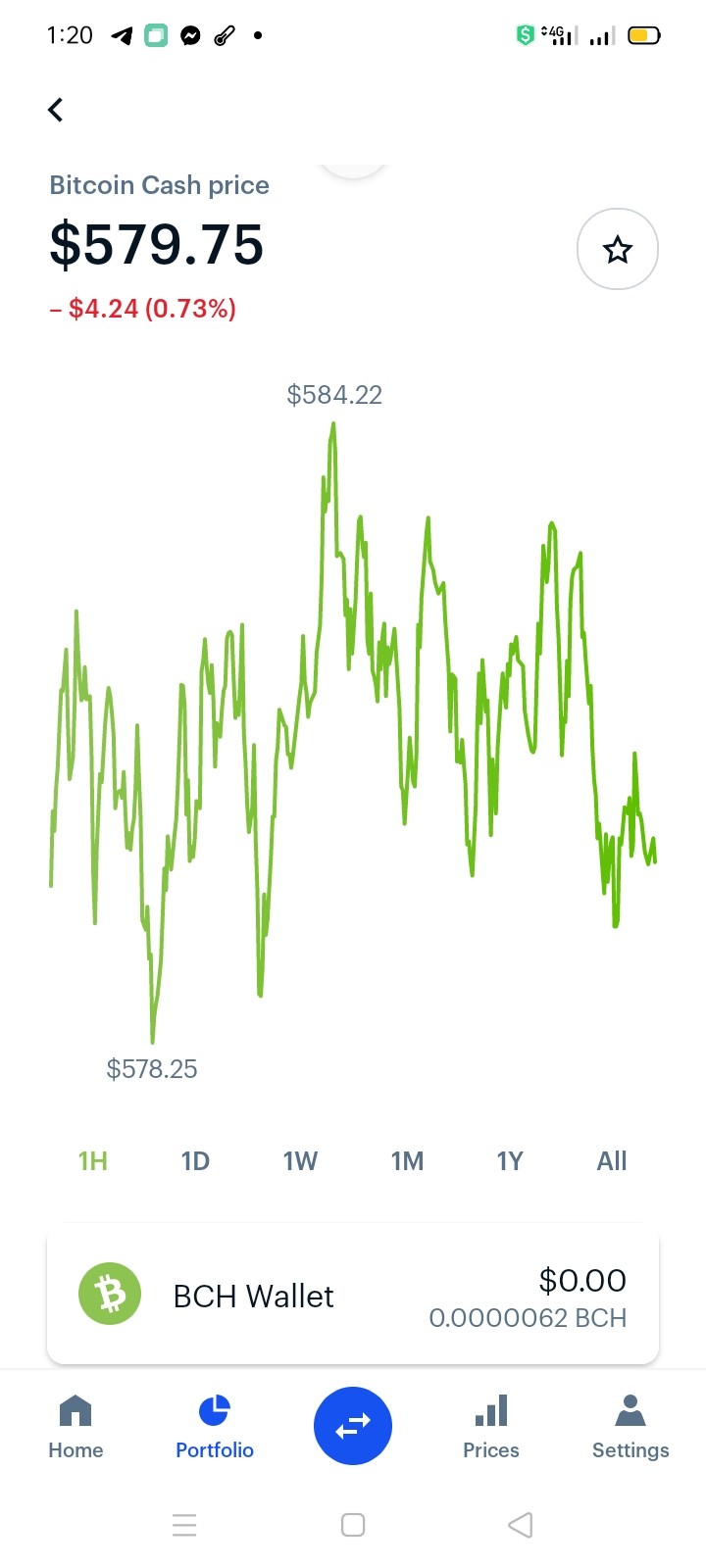This screenshot has width=706, height=1568.
Task: Switch chart to 1W range
Action: point(300,1161)
